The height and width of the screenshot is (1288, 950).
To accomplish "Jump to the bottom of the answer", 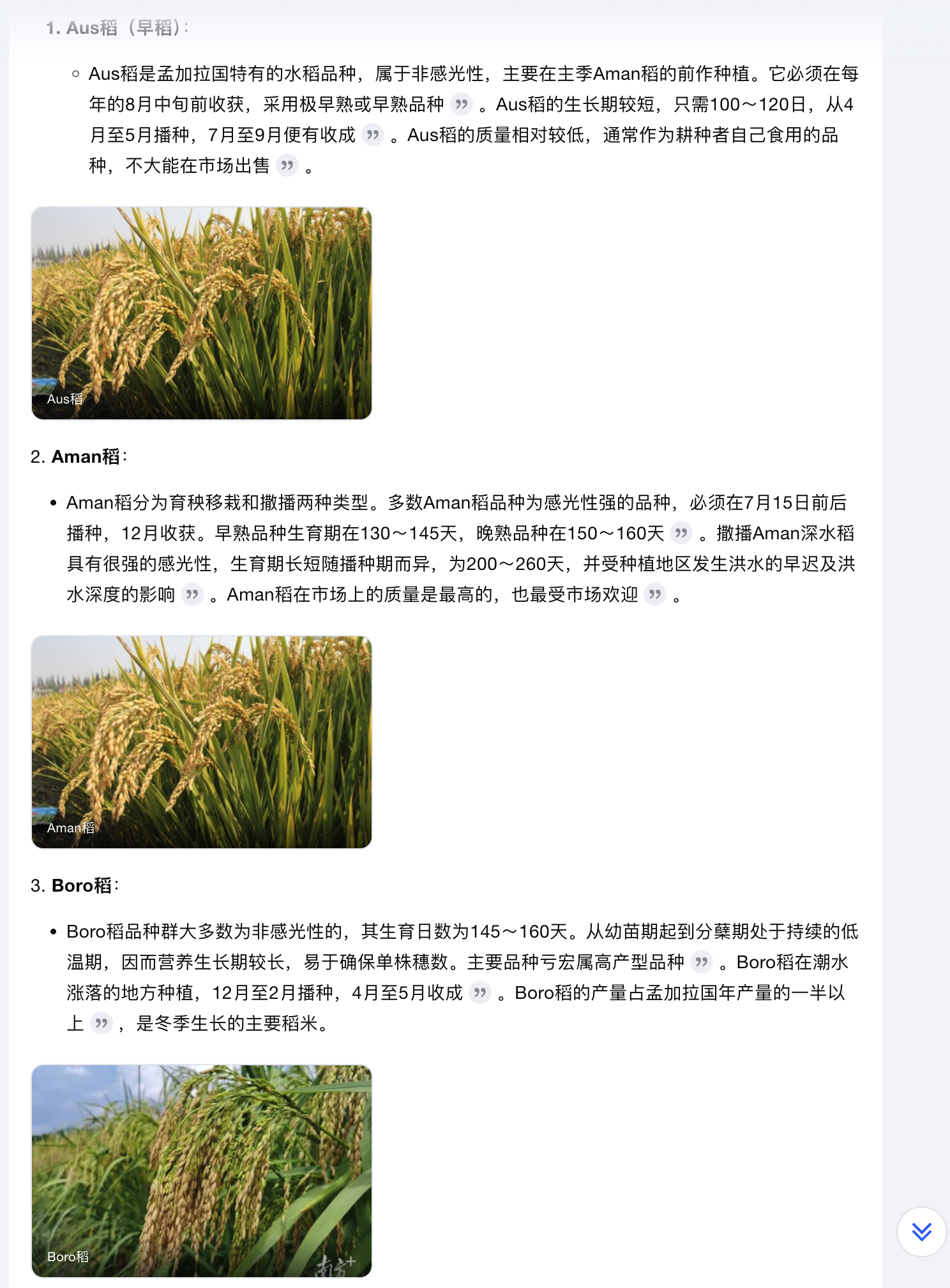I will (x=921, y=1231).
